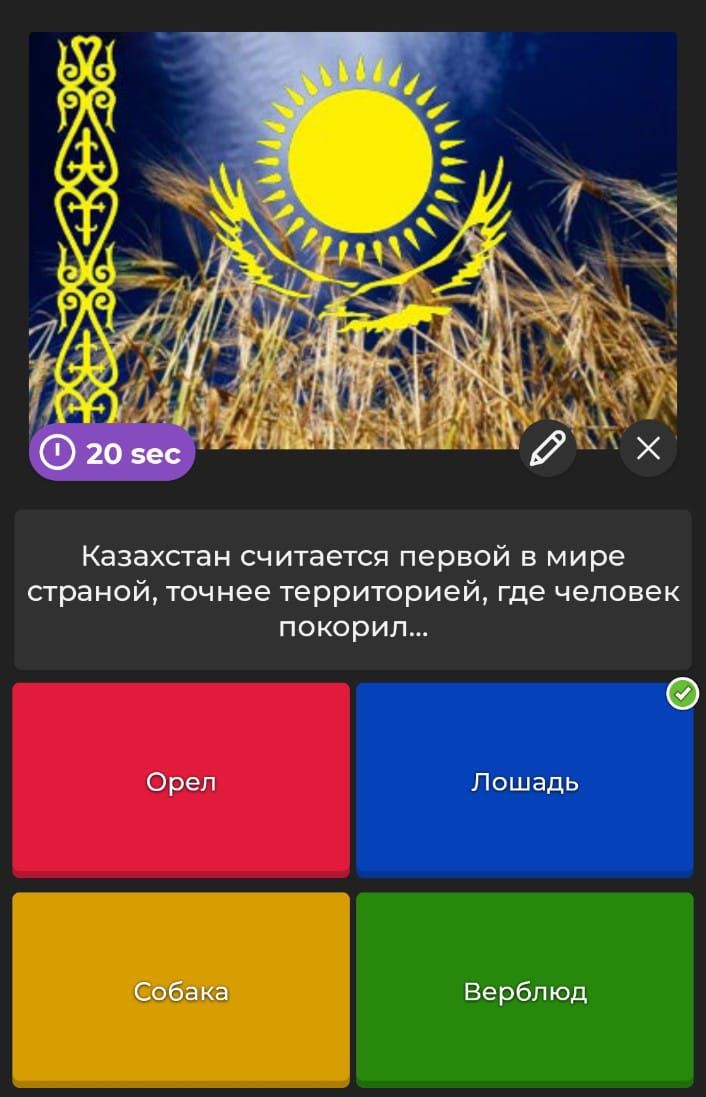Change the 20 sec time limit

(112, 453)
